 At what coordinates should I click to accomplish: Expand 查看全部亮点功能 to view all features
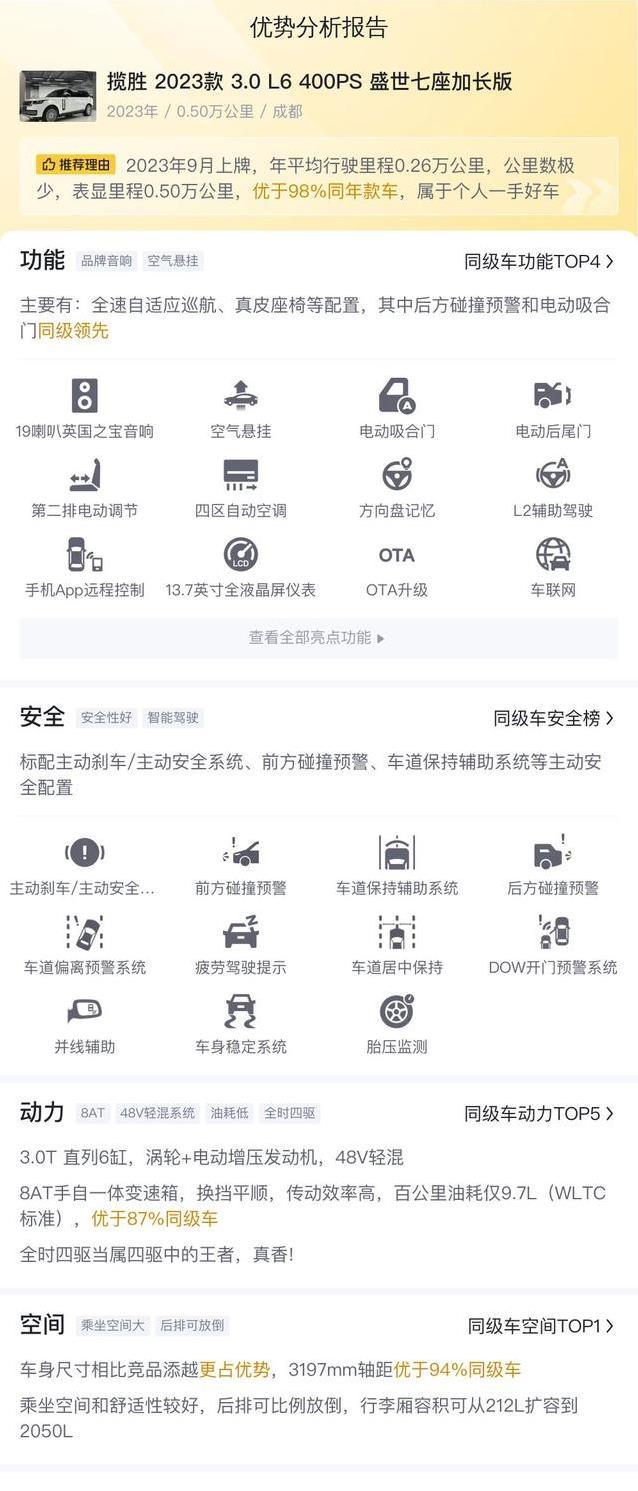[318, 638]
